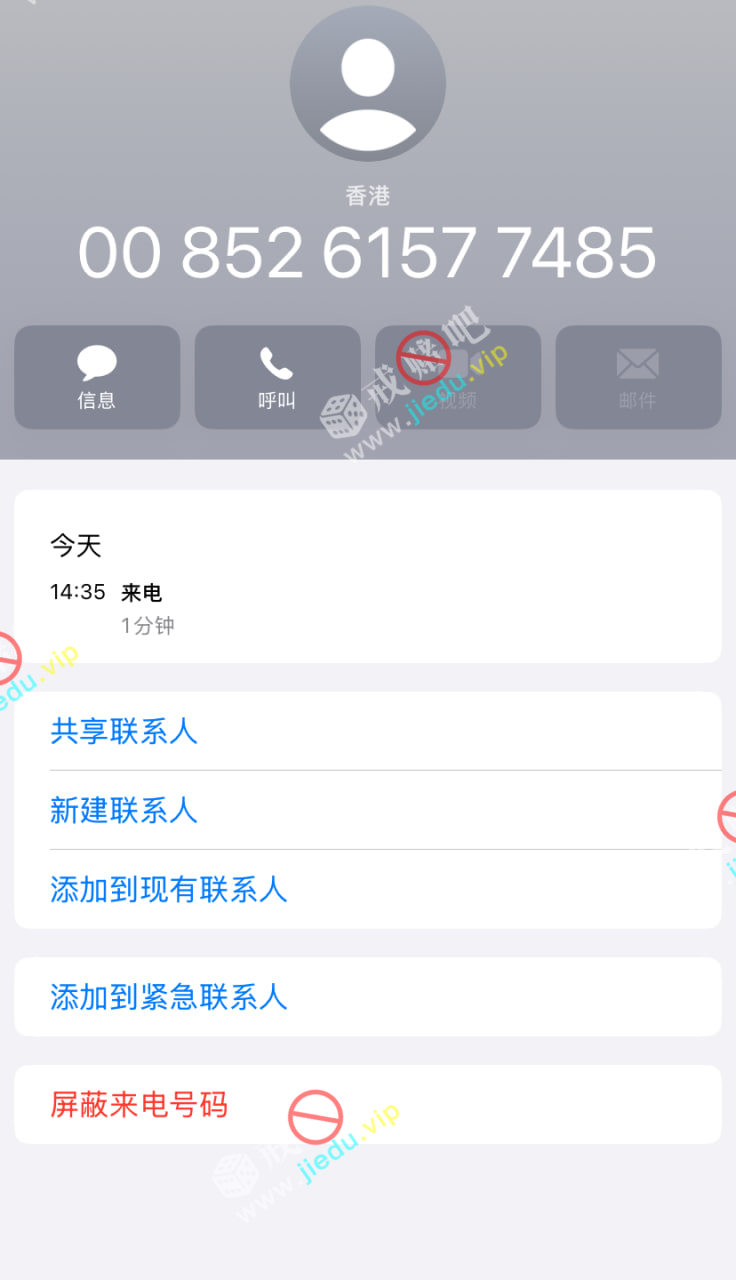Choose 添加到紧急联系人
The image size is (736, 1280).
pyautogui.click(x=169, y=997)
